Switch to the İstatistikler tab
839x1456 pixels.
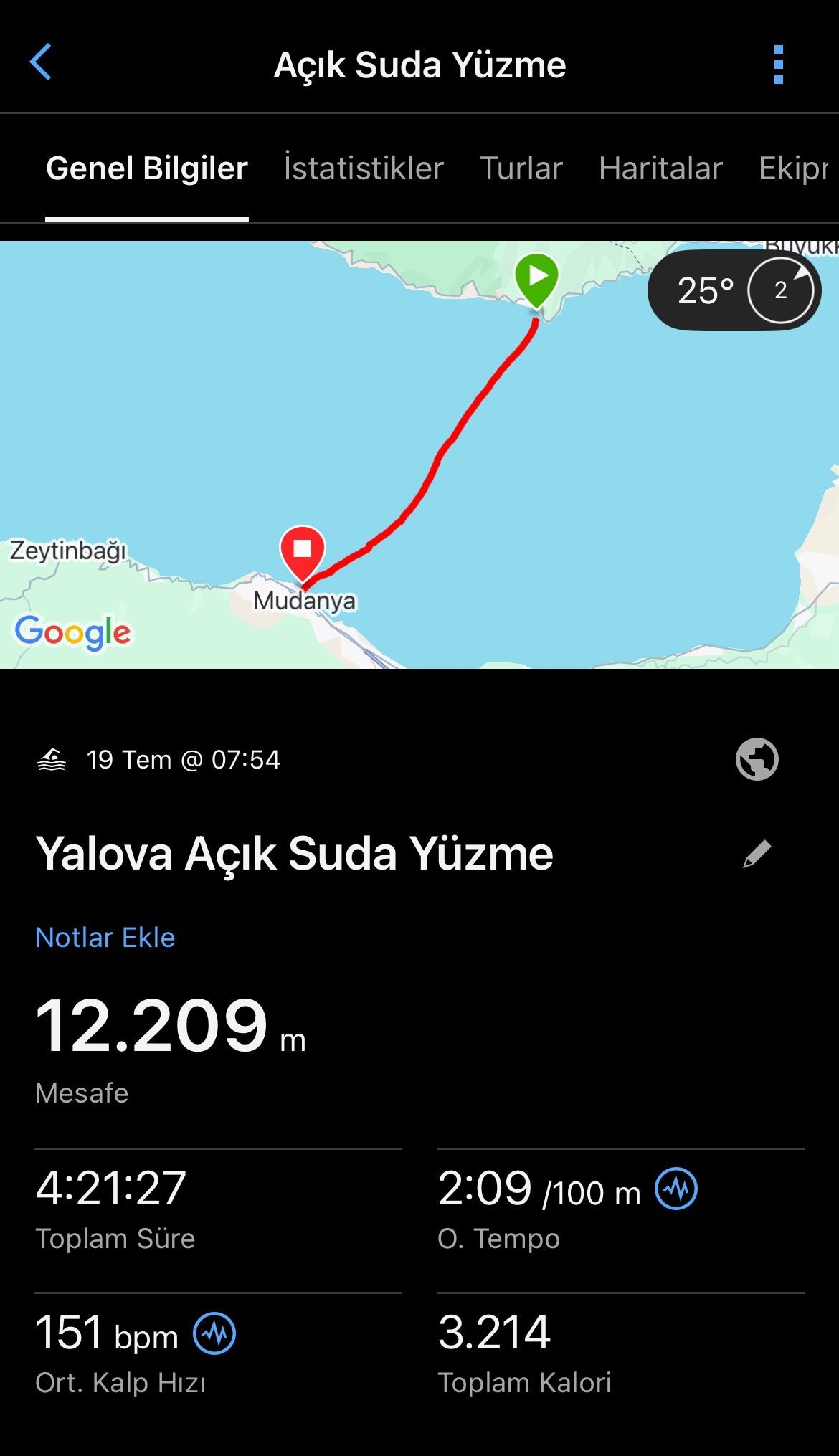(364, 168)
